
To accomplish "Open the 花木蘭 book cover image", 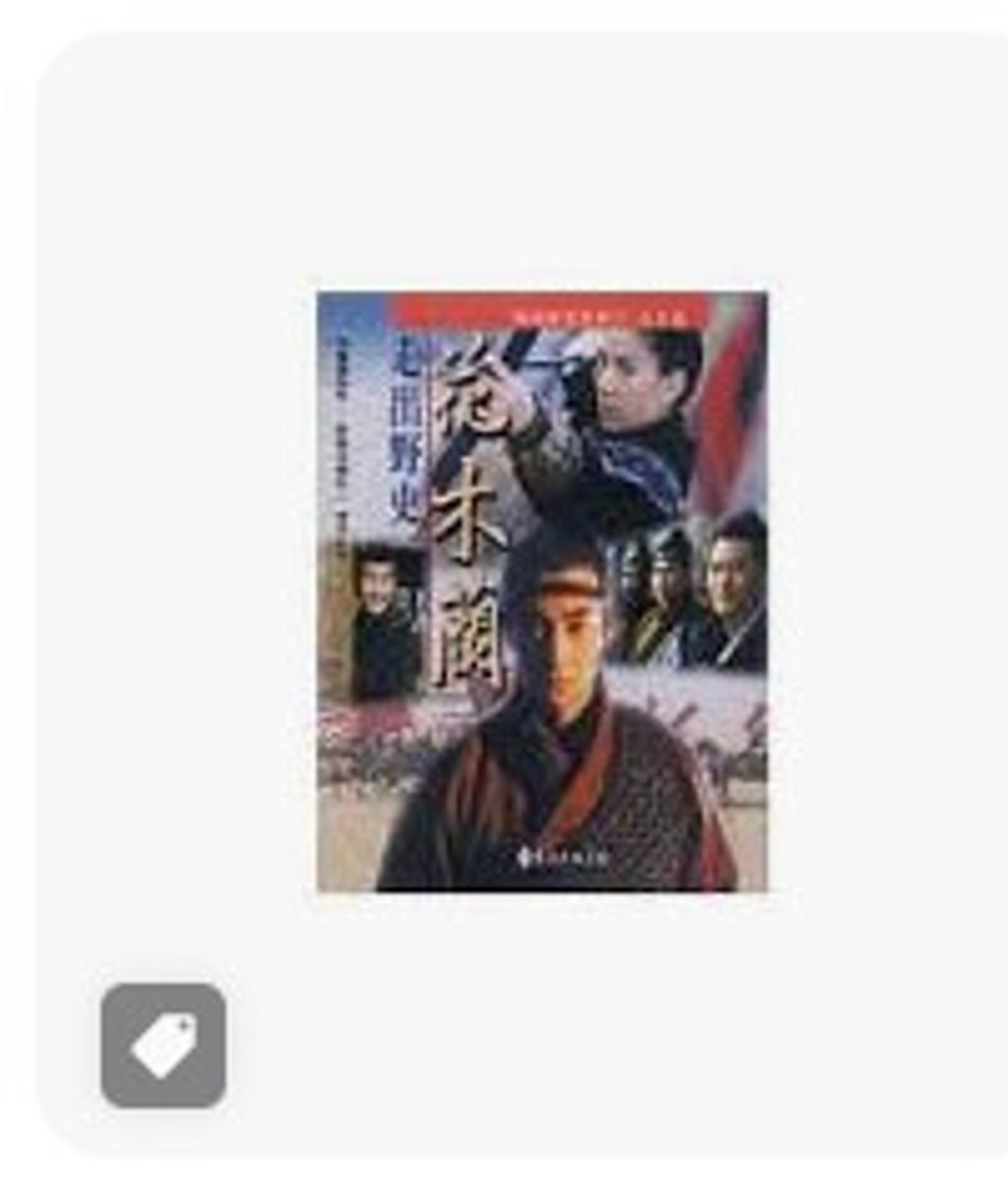I will coord(542,591).
